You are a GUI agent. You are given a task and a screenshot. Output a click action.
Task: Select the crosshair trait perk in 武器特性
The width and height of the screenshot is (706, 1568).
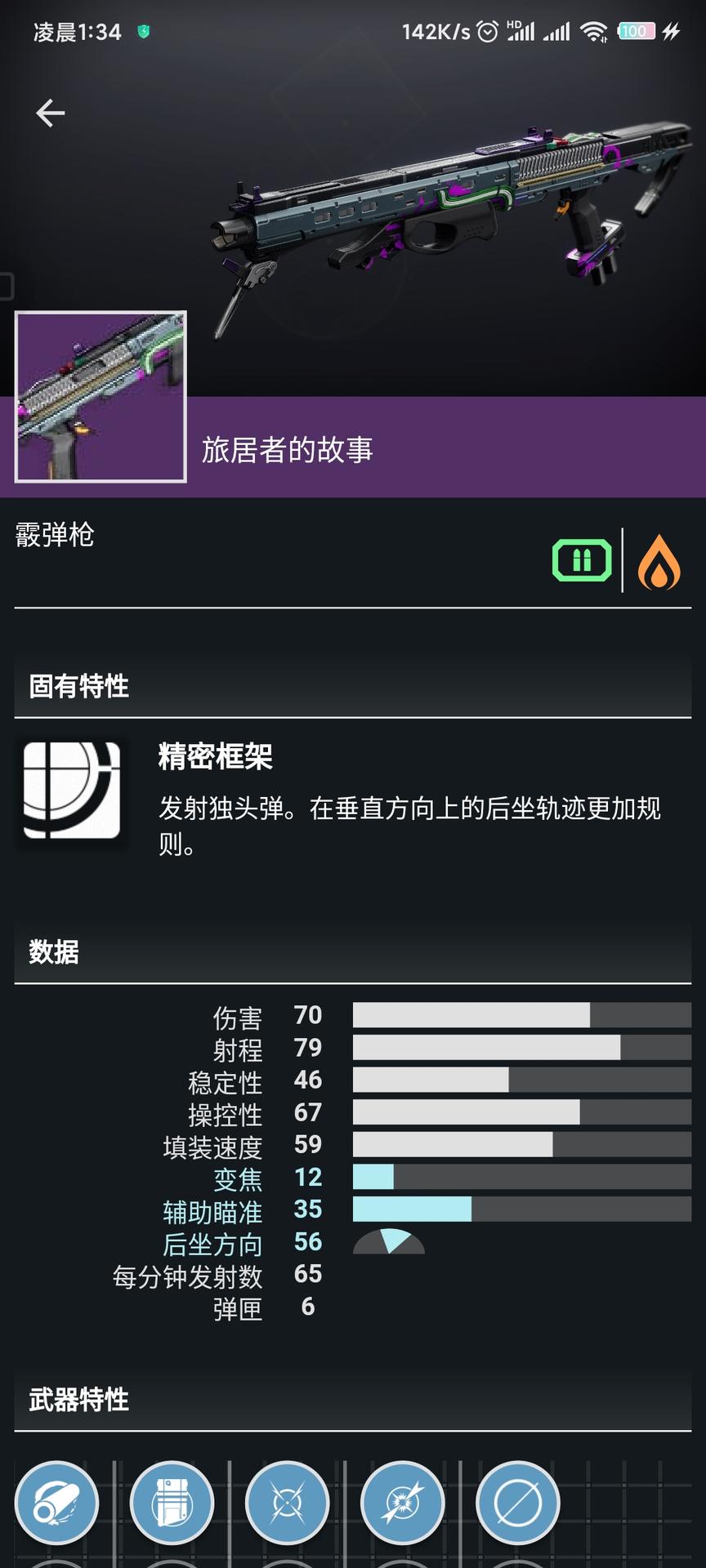[x=287, y=1503]
